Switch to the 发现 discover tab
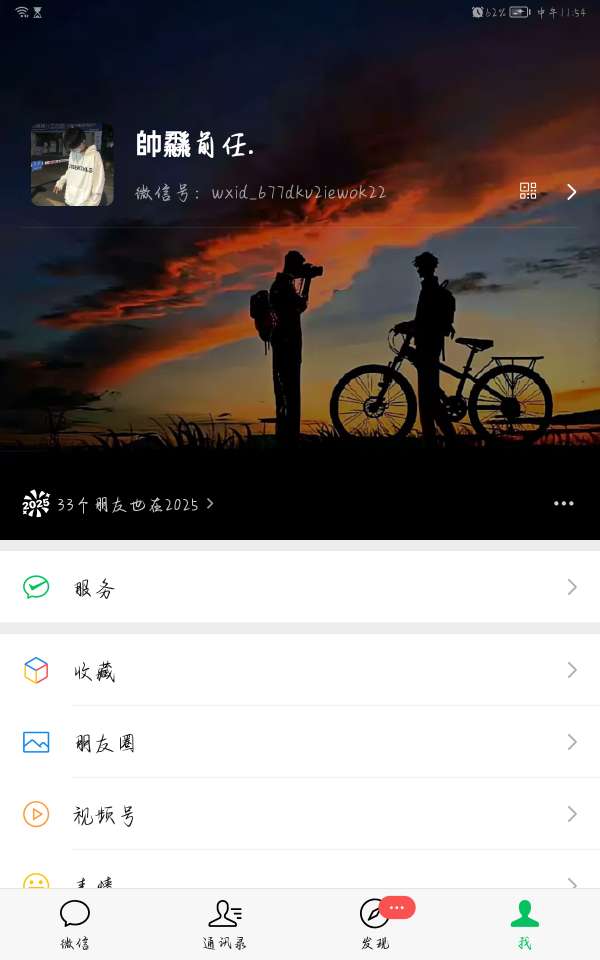 (375, 924)
